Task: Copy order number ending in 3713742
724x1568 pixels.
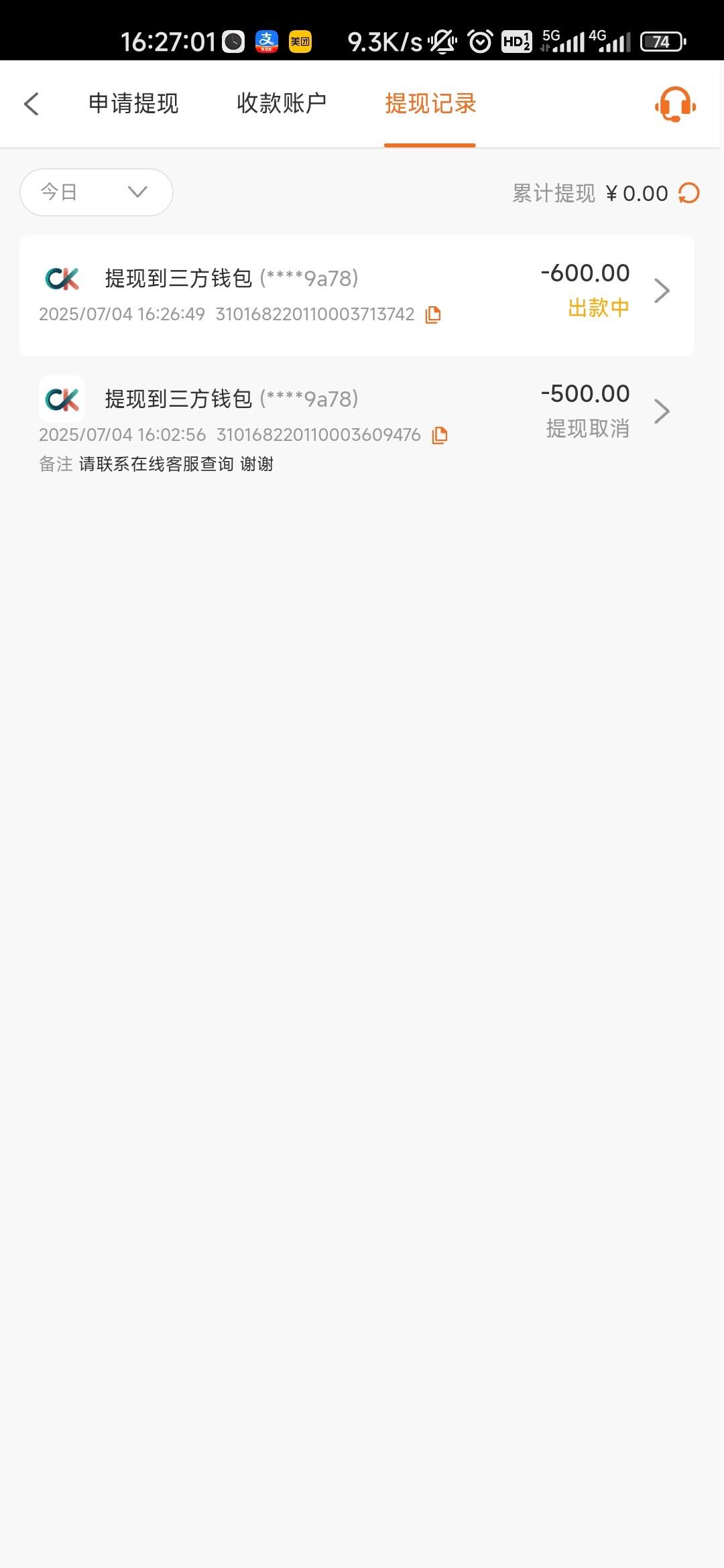Action: (434, 314)
